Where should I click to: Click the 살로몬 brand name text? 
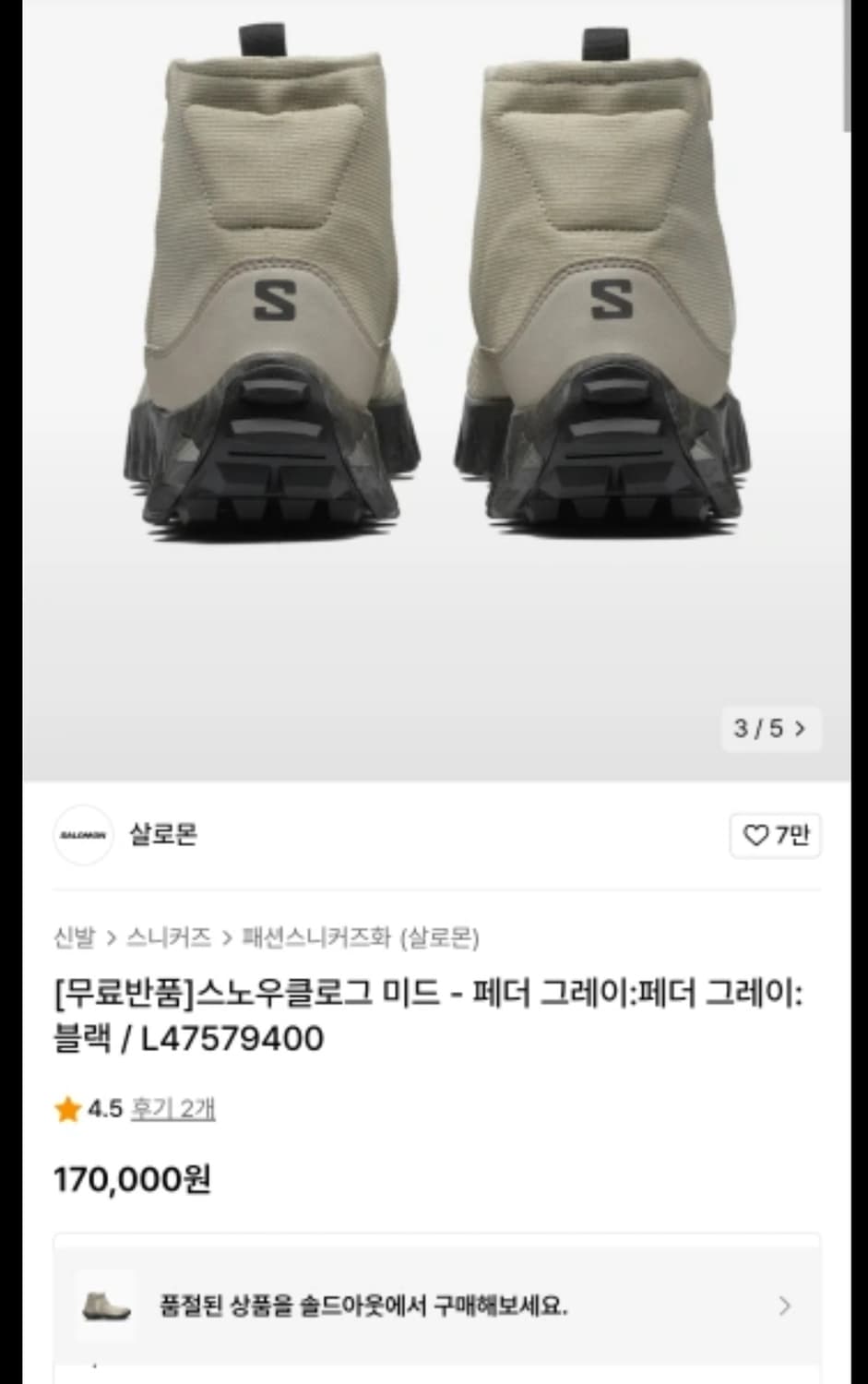pos(161,835)
